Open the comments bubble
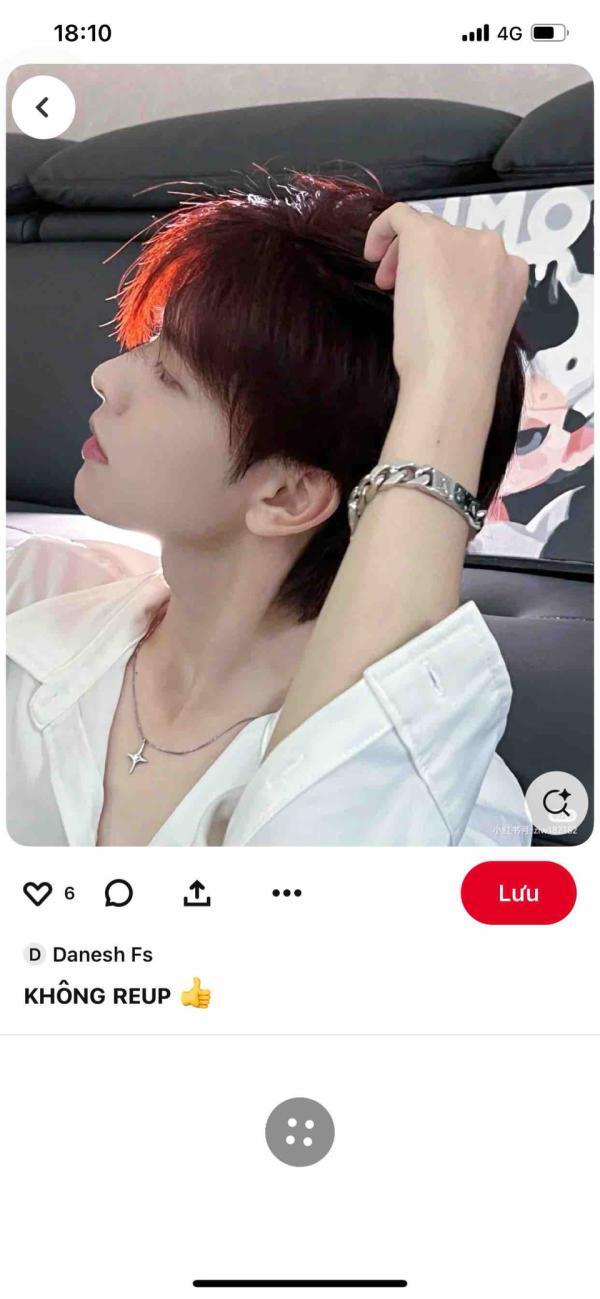 [119, 893]
